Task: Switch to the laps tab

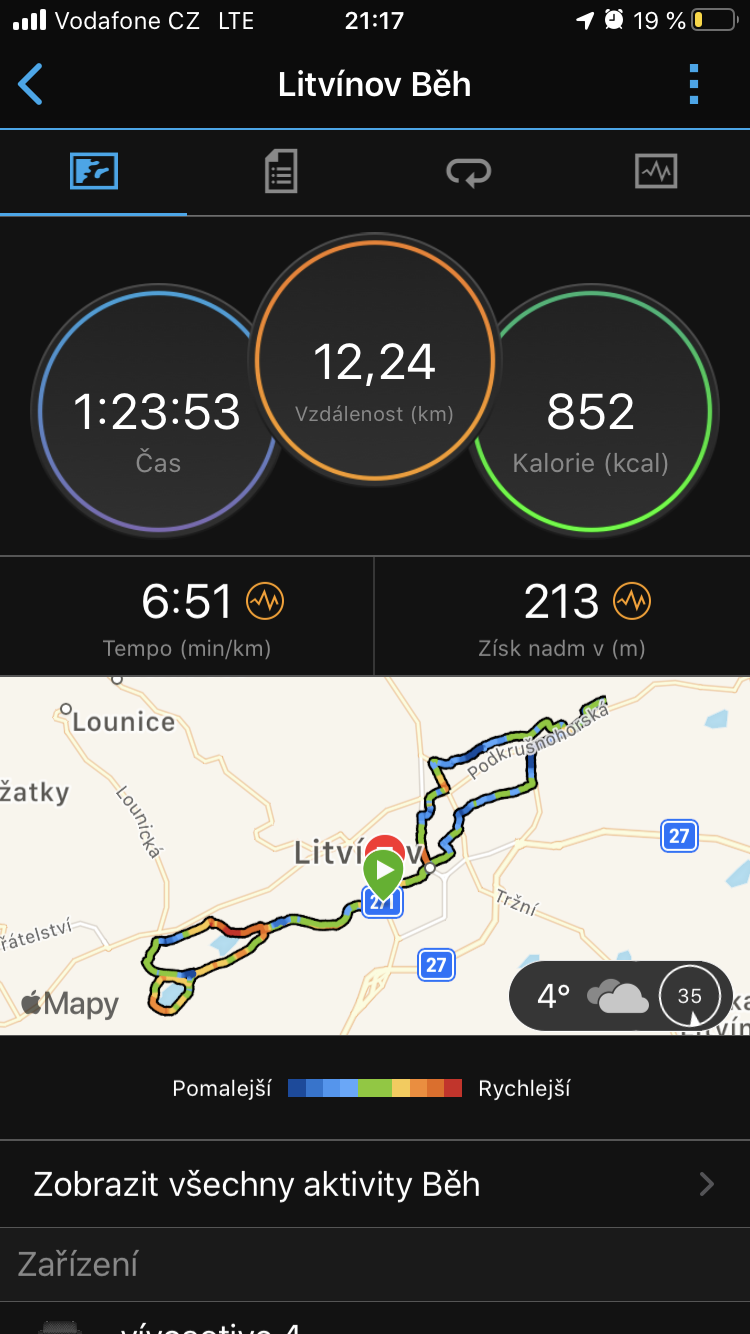Action: point(468,172)
